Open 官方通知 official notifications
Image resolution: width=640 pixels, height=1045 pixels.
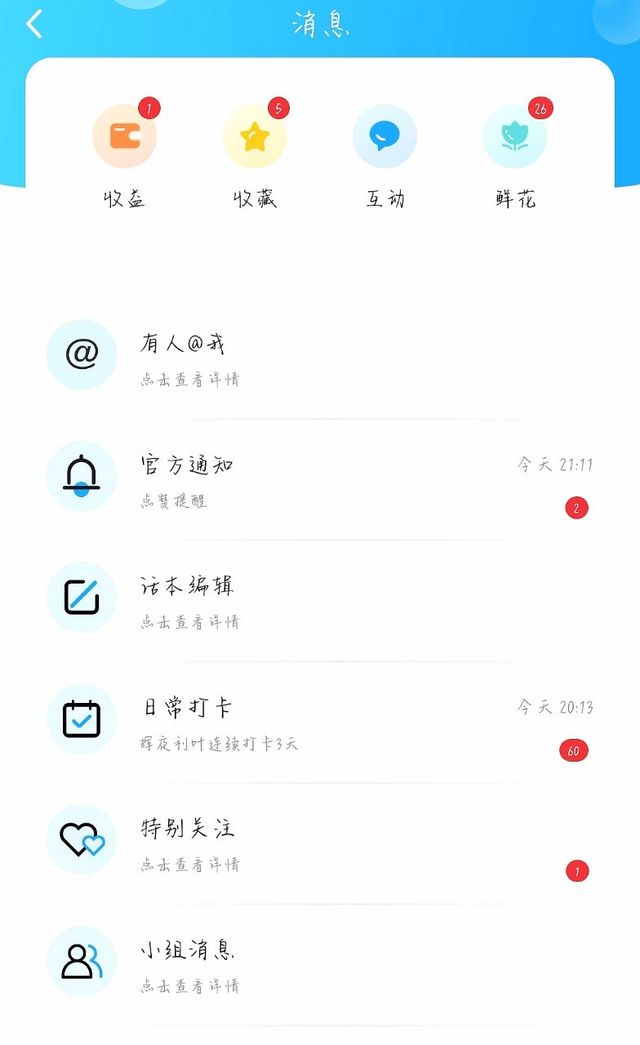320,478
